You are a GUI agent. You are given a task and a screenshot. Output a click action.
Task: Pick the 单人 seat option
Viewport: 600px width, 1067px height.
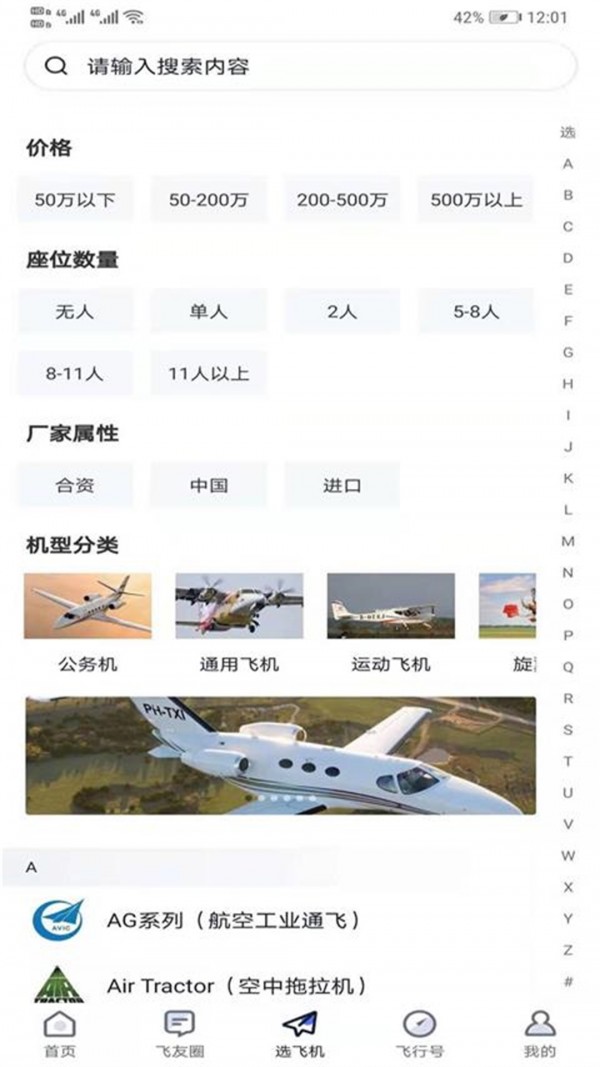[209, 311]
